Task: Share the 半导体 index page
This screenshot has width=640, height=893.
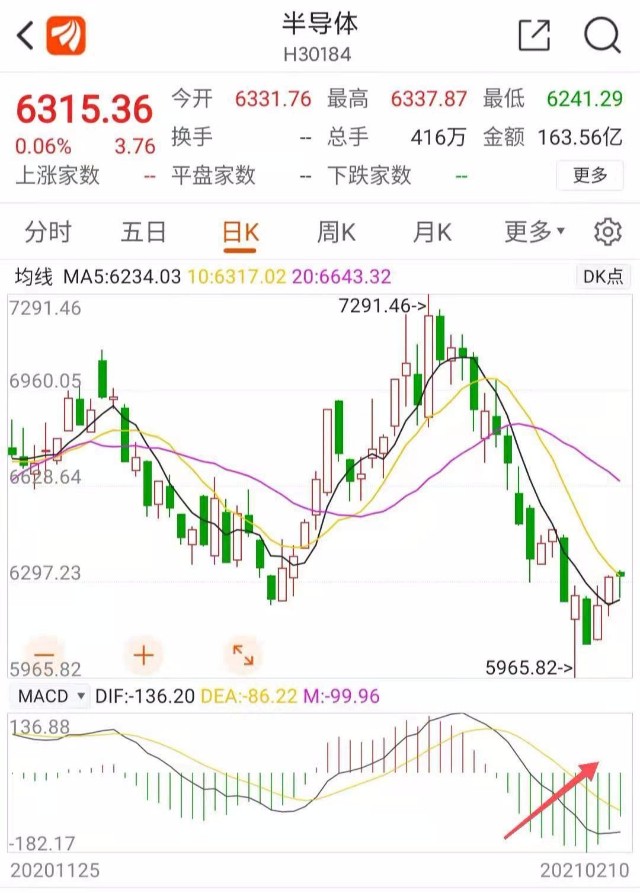Action: pos(535,35)
